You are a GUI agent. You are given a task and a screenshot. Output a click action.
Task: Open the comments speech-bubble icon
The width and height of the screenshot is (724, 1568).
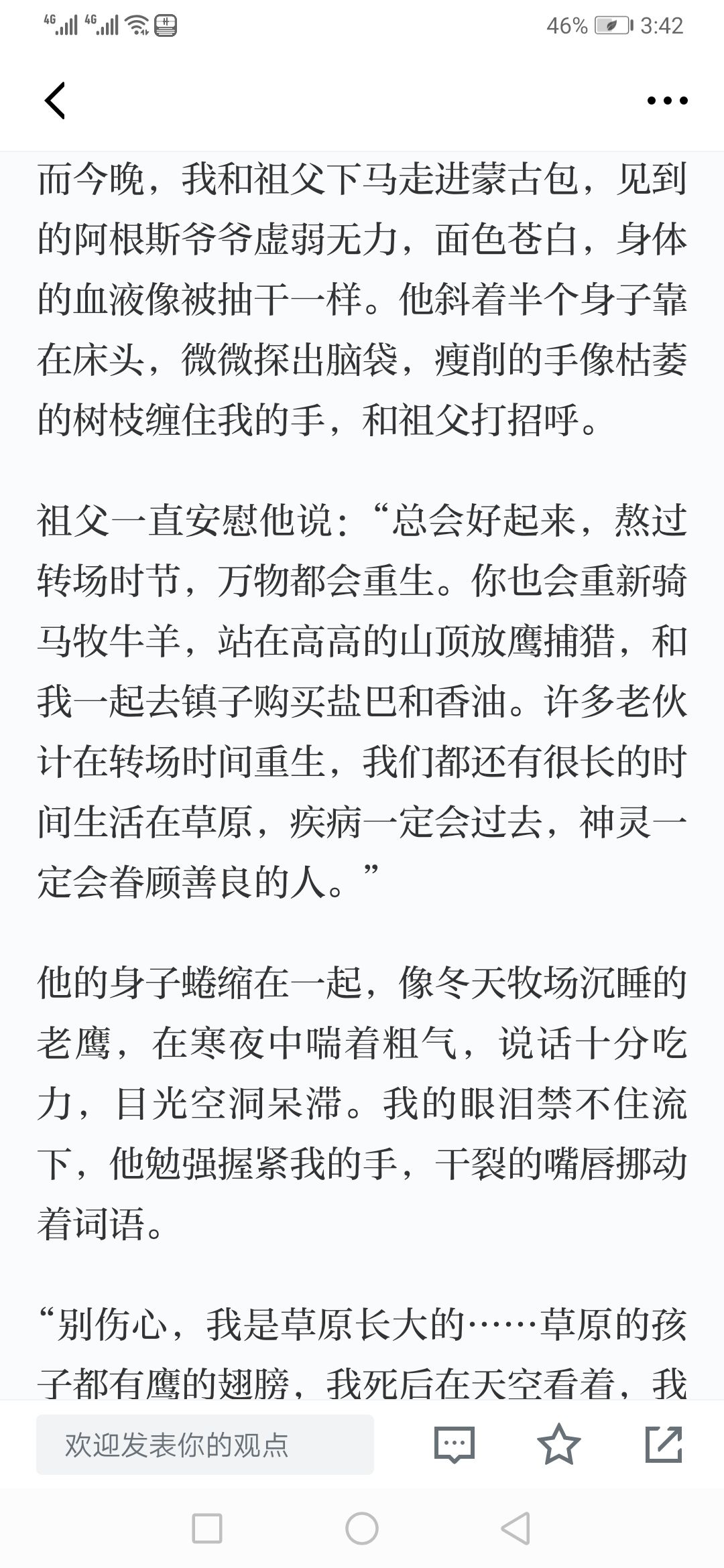pyautogui.click(x=454, y=1445)
